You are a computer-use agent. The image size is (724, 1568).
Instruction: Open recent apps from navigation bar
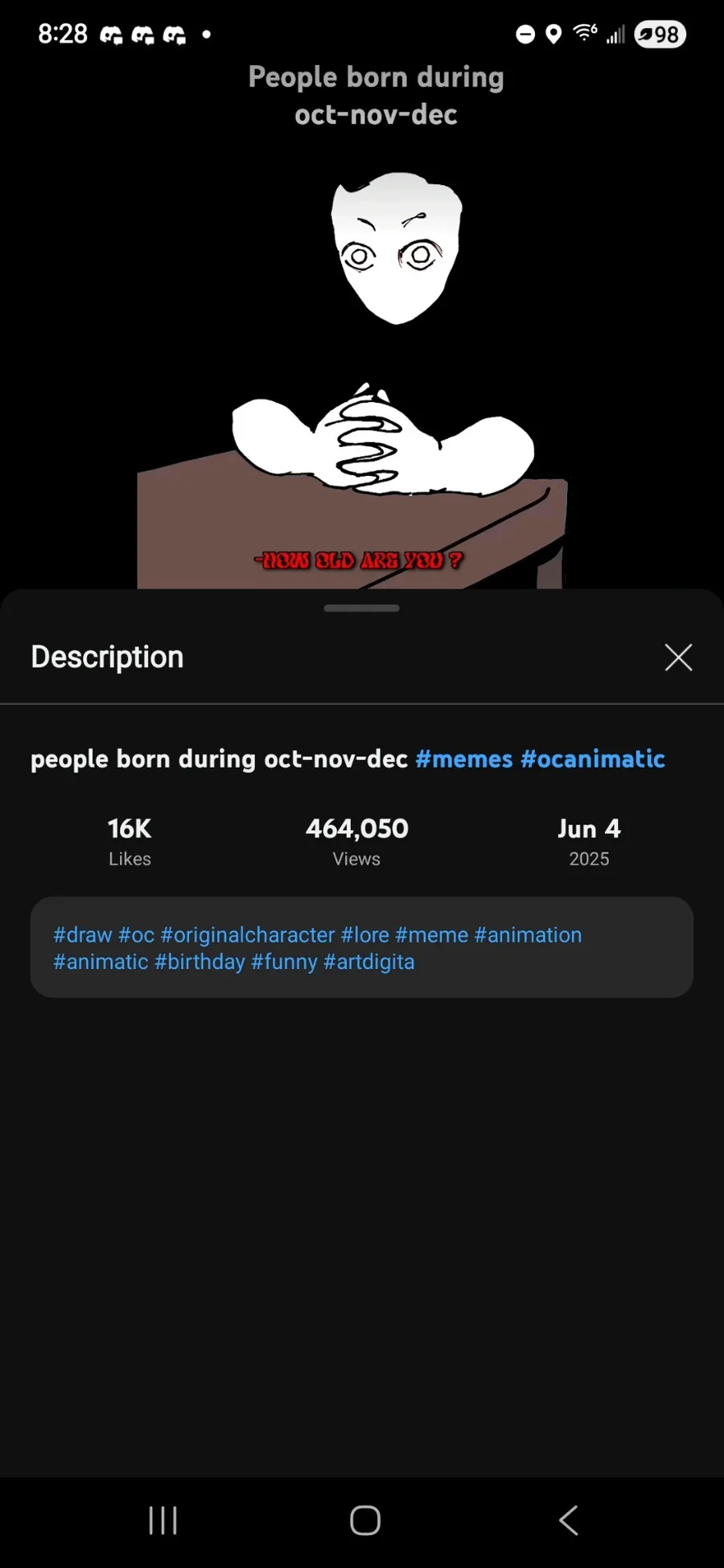coord(163,1520)
